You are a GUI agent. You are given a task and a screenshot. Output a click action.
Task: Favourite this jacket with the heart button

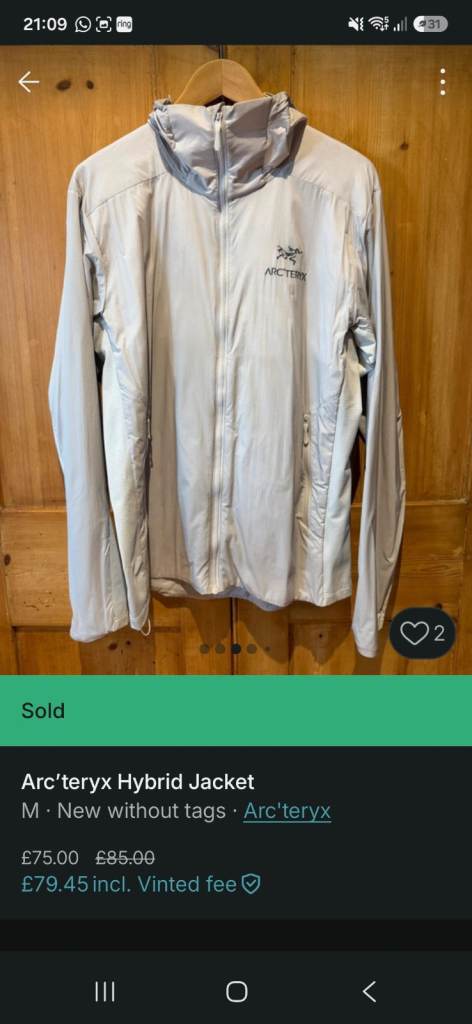422,633
